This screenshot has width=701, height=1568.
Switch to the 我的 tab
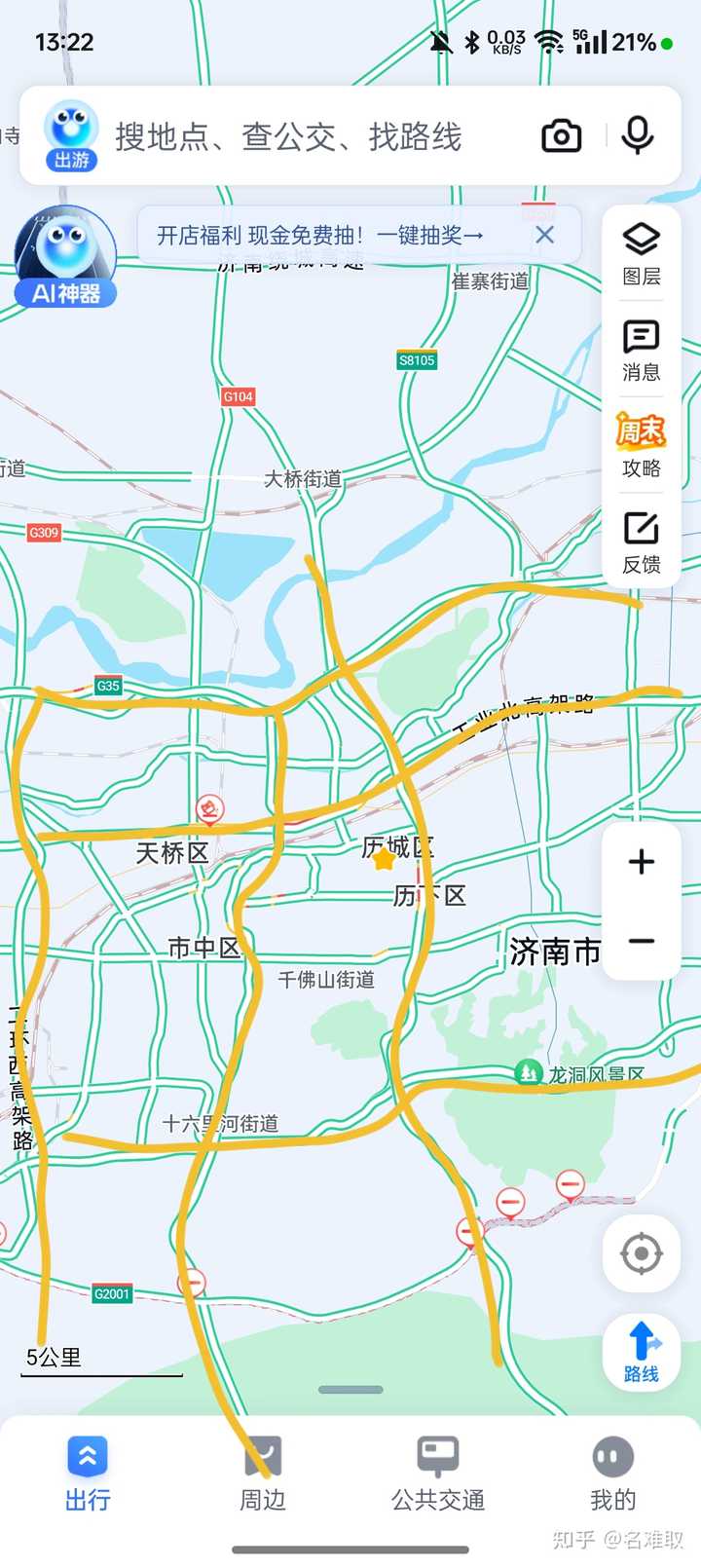(x=613, y=1473)
